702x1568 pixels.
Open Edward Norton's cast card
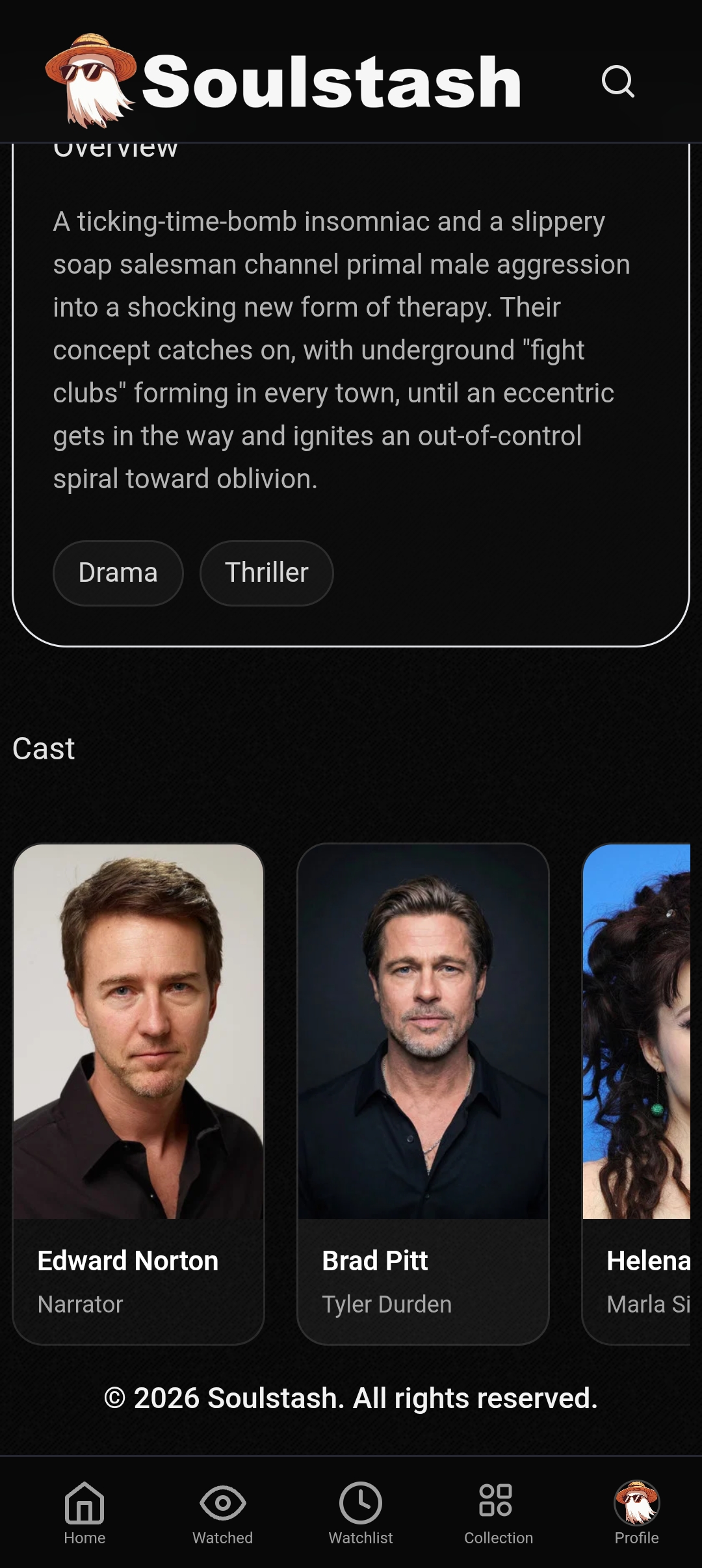click(x=138, y=1093)
